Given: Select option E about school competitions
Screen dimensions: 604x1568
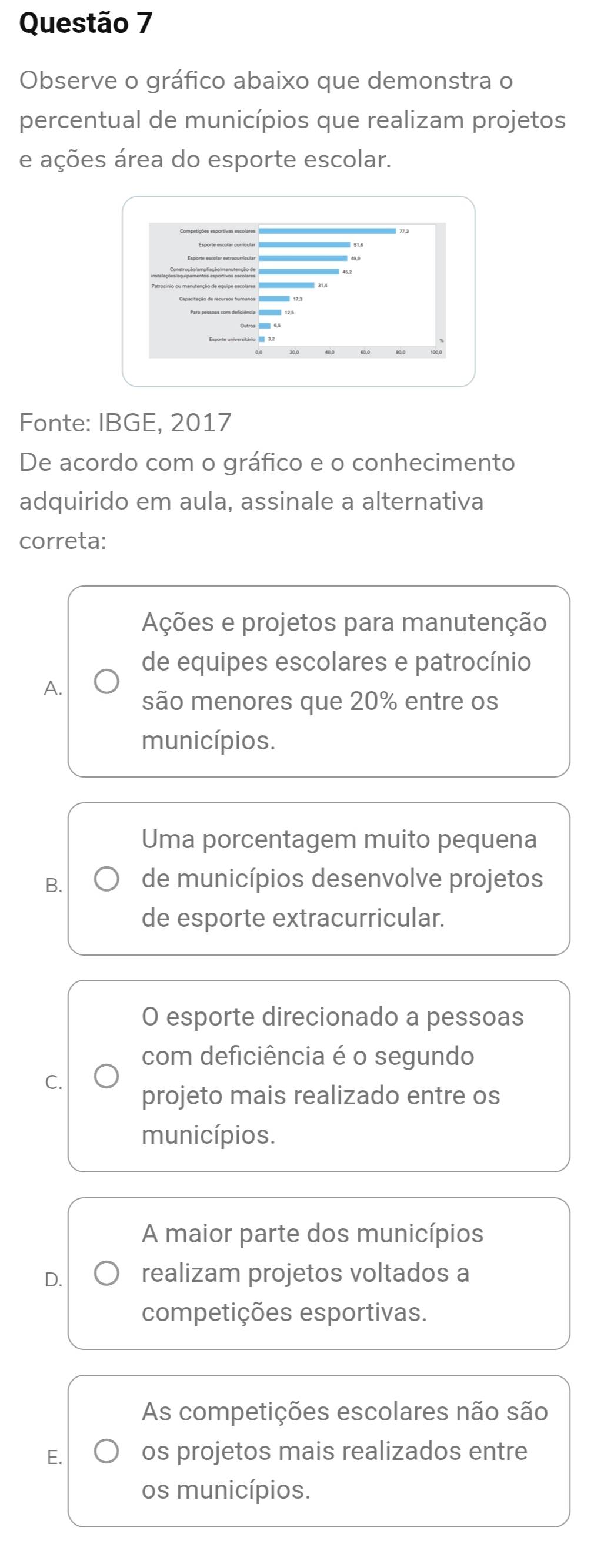Looking at the screenshot, I should [106, 1452].
